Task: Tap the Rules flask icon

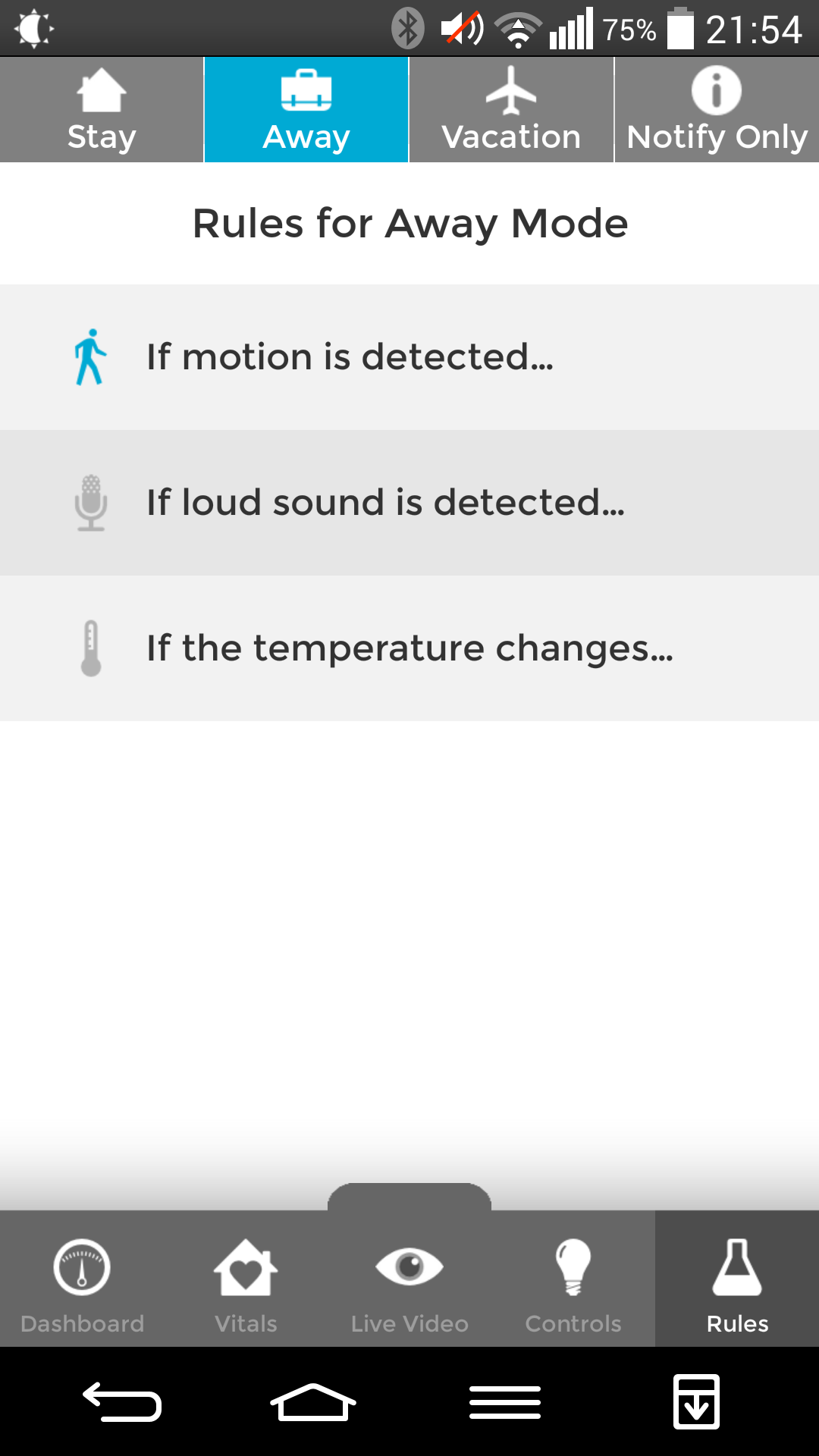Action: coord(736,1265)
